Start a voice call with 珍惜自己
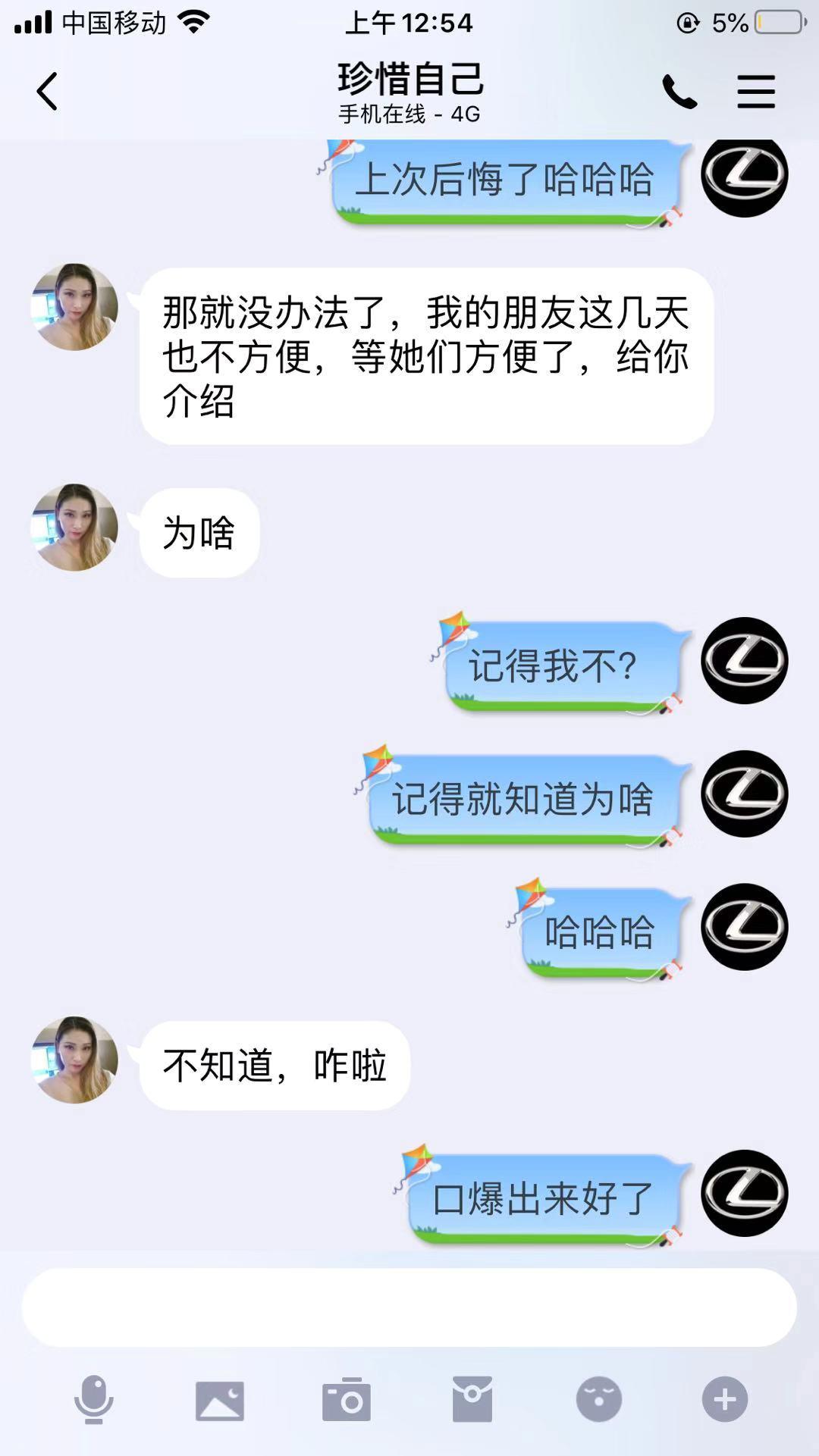This screenshot has width=819, height=1456. pyautogui.click(x=679, y=92)
